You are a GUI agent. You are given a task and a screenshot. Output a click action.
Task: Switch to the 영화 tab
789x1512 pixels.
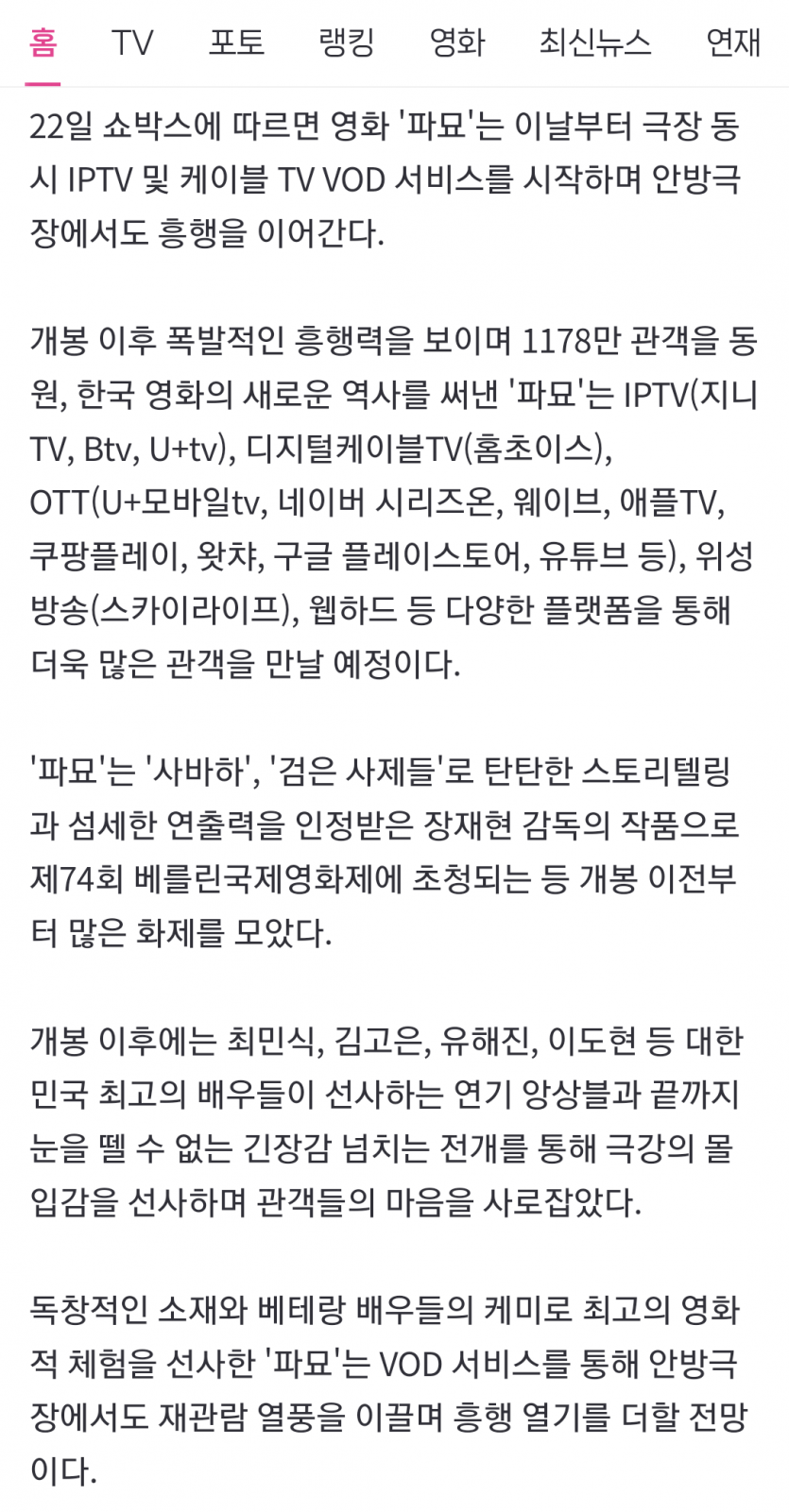pos(456,42)
